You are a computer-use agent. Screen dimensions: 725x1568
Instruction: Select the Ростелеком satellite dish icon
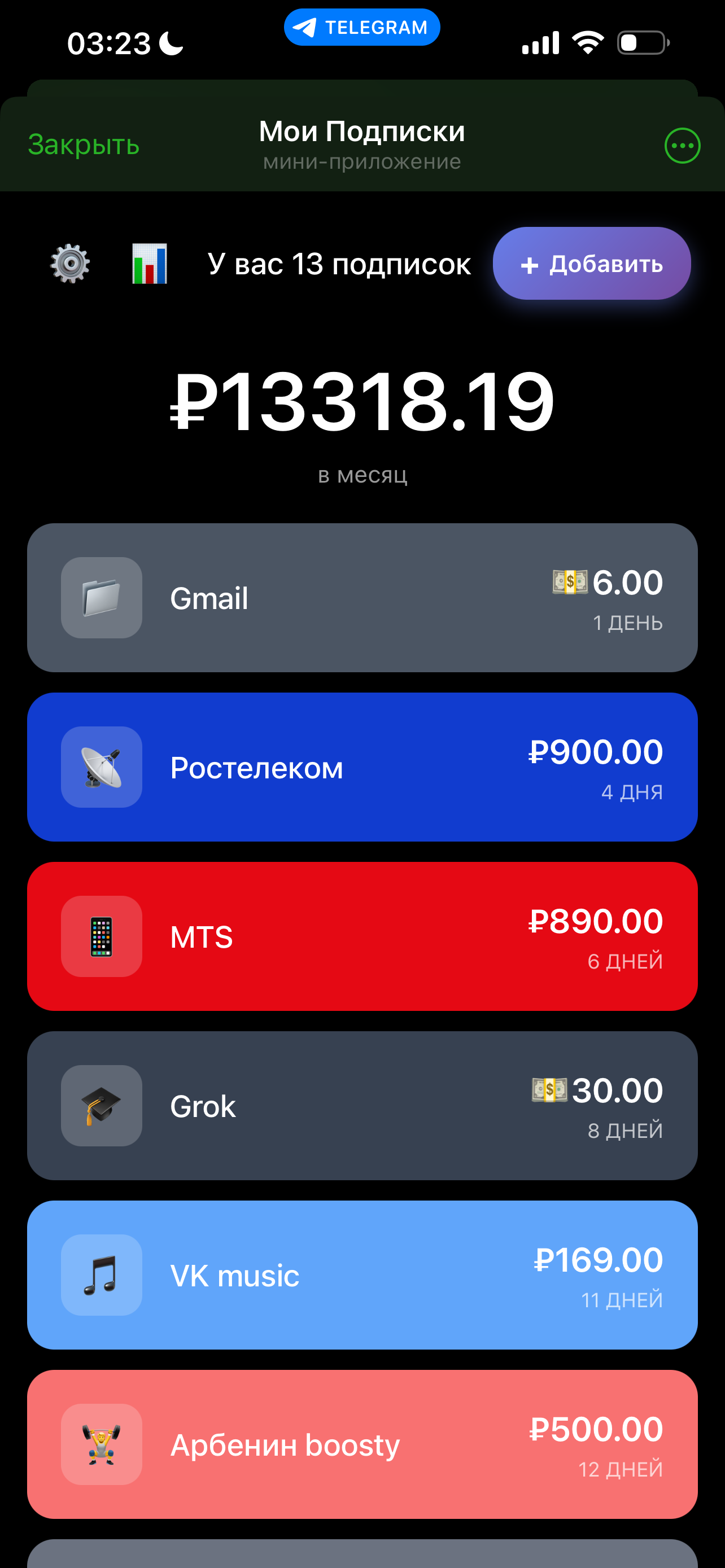101,767
